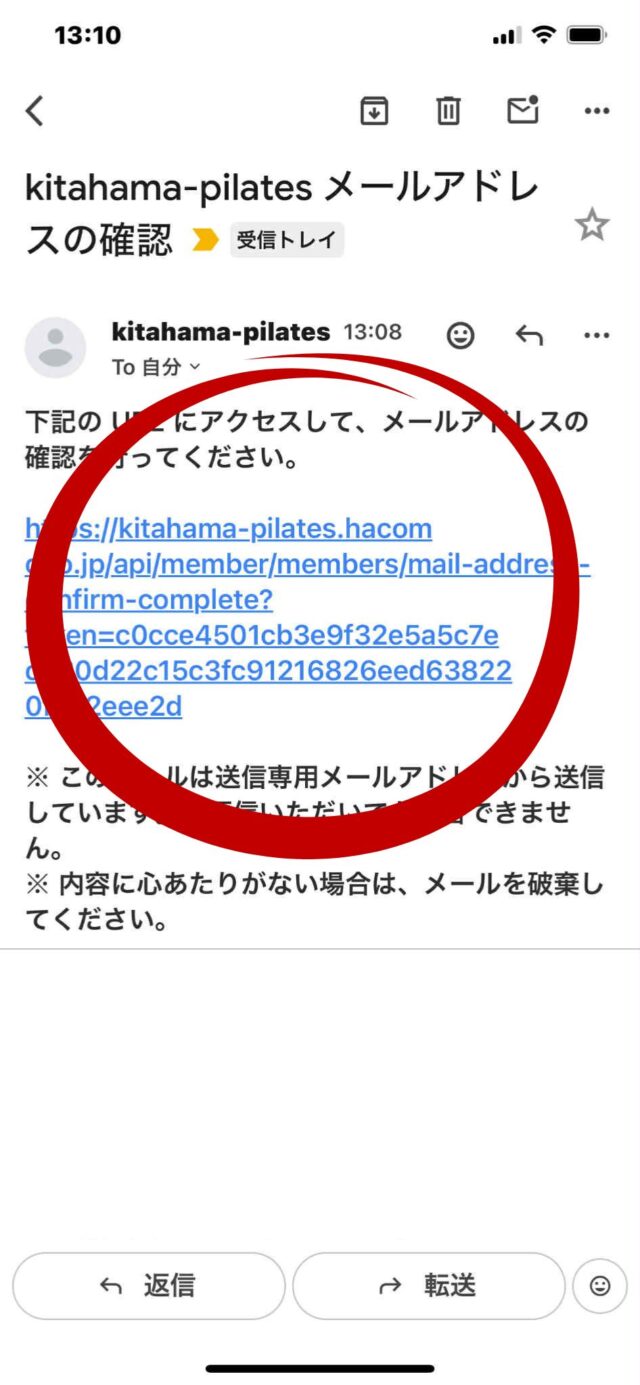Screen dimensions: 640x1385
Task: Expand the To 自分 recipient details
Action: pyautogui.click(x=156, y=367)
